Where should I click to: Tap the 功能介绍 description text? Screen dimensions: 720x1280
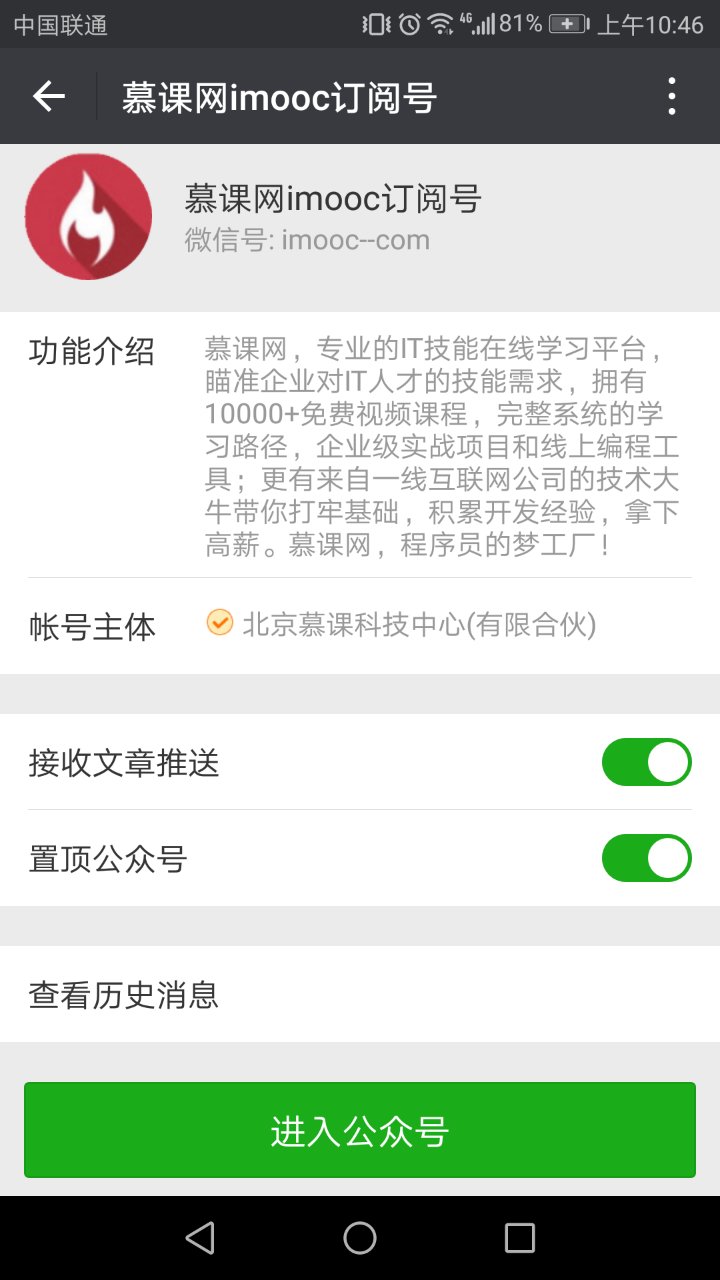pos(94,352)
